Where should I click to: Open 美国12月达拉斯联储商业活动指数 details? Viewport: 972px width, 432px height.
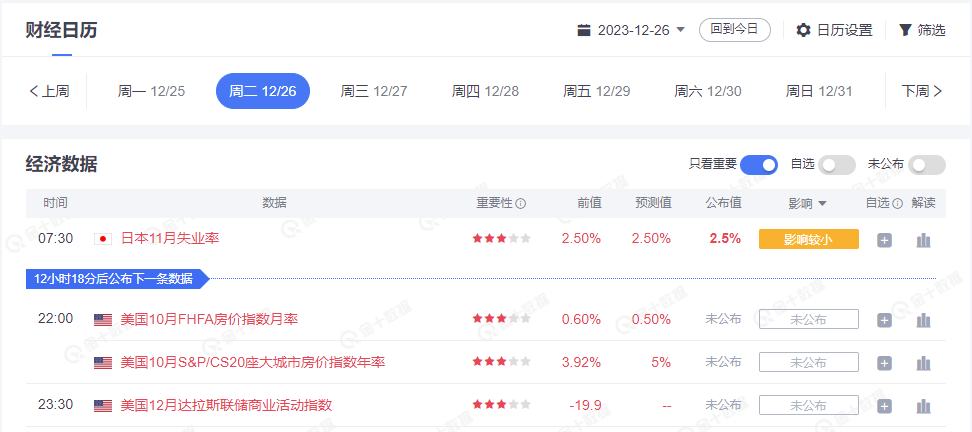point(226,405)
